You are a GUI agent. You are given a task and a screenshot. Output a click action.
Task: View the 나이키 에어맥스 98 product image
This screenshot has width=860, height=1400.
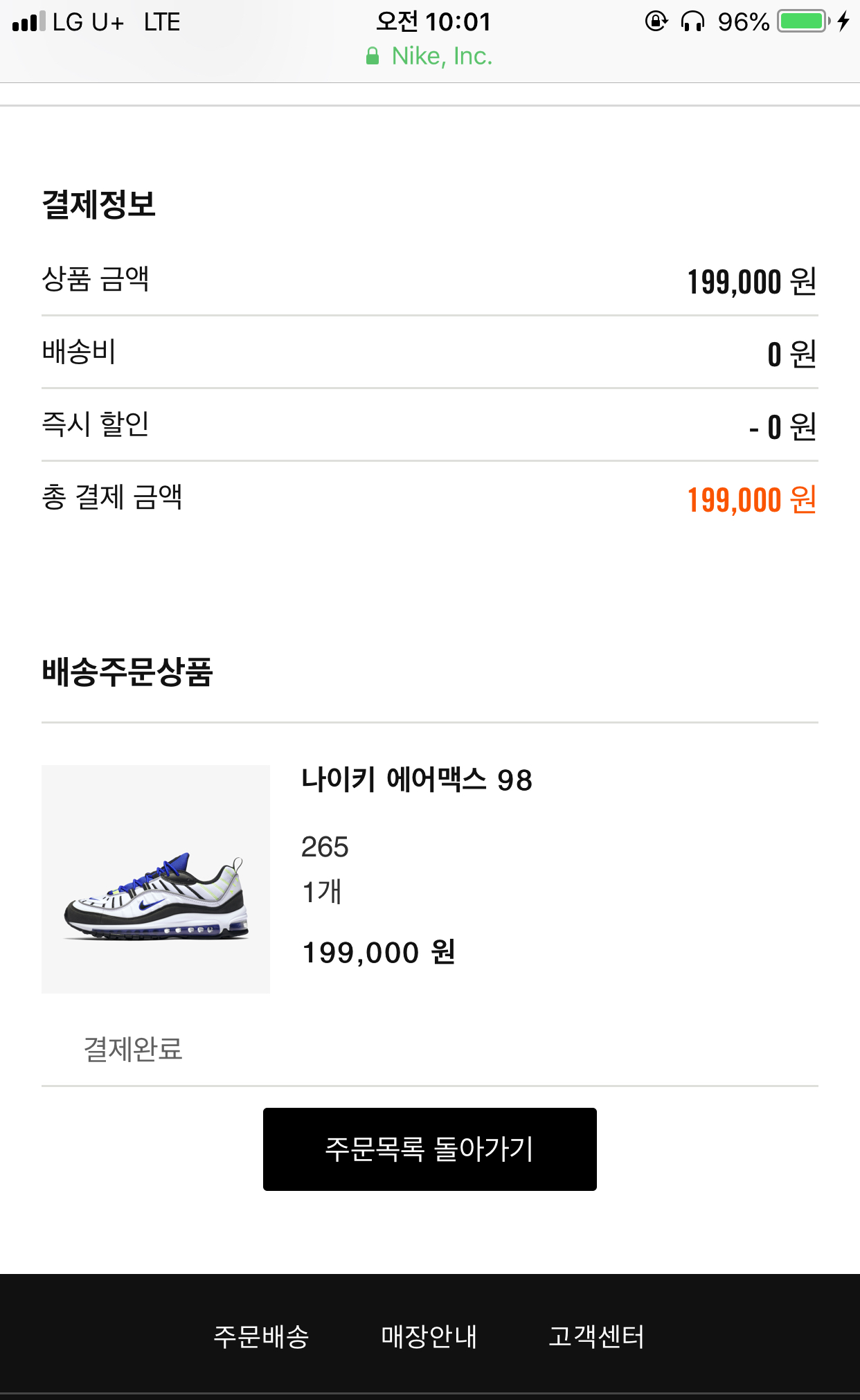tap(156, 879)
